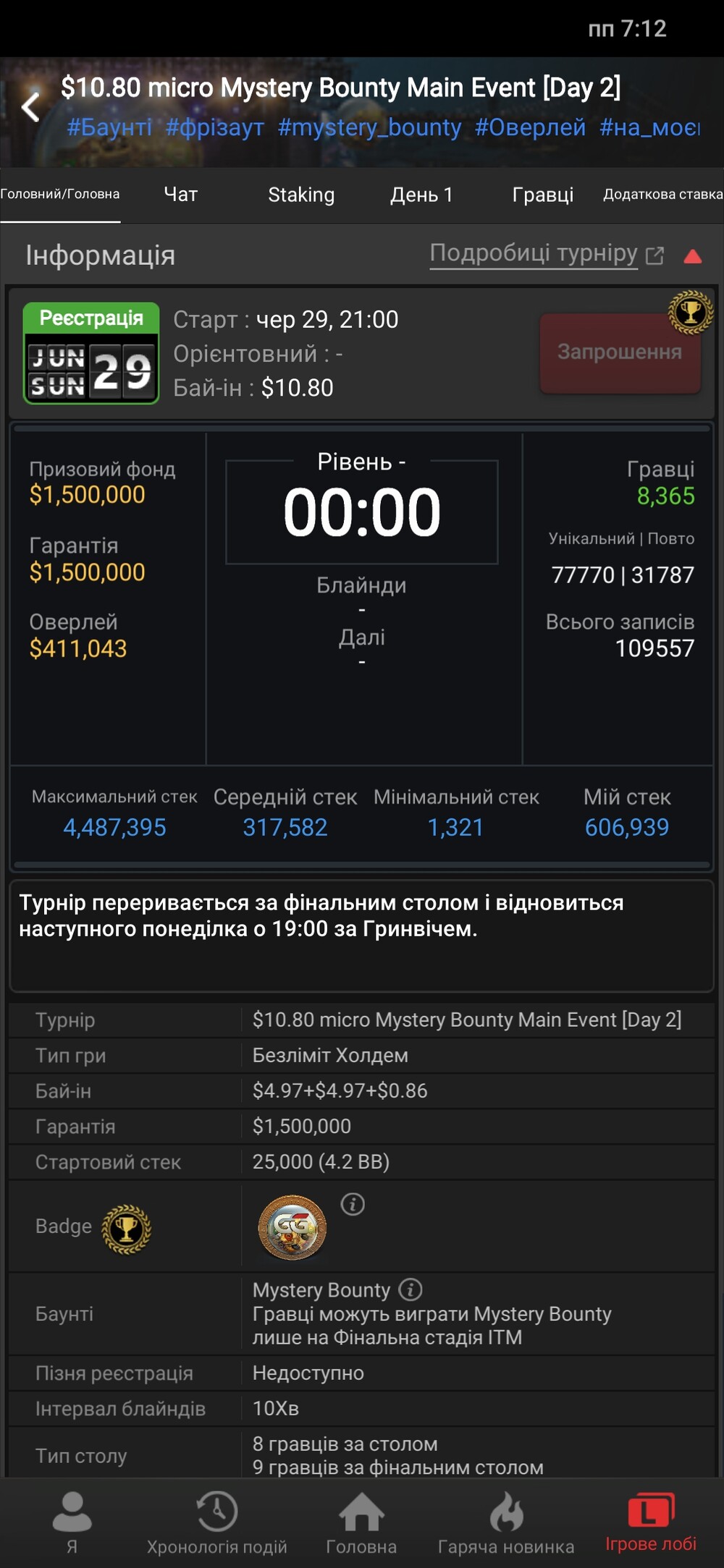
Task: Go back using the top-left arrow
Action: point(30,107)
